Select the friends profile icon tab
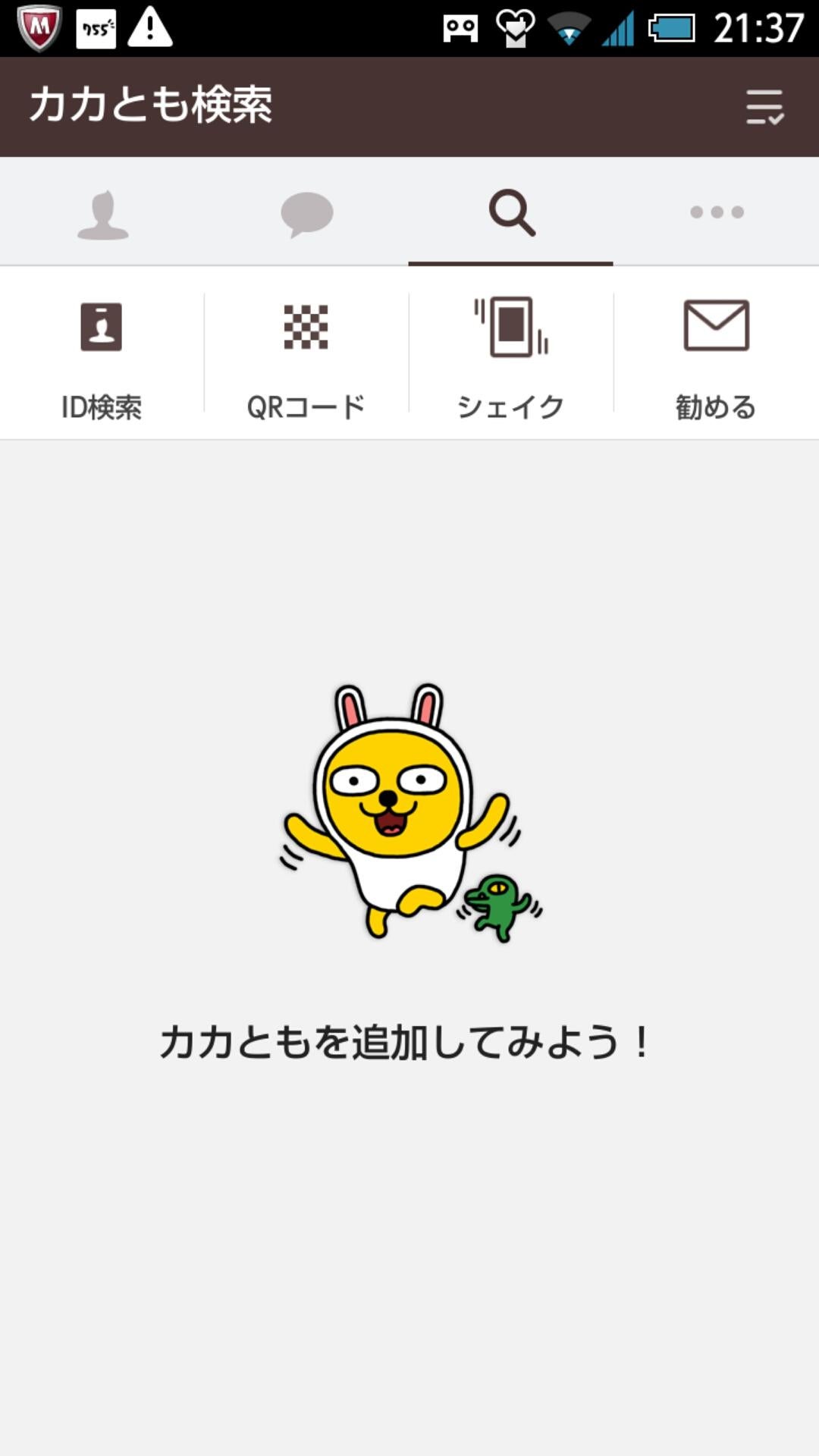Viewport: 819px width, 1456px height. [x=102, y=213]
